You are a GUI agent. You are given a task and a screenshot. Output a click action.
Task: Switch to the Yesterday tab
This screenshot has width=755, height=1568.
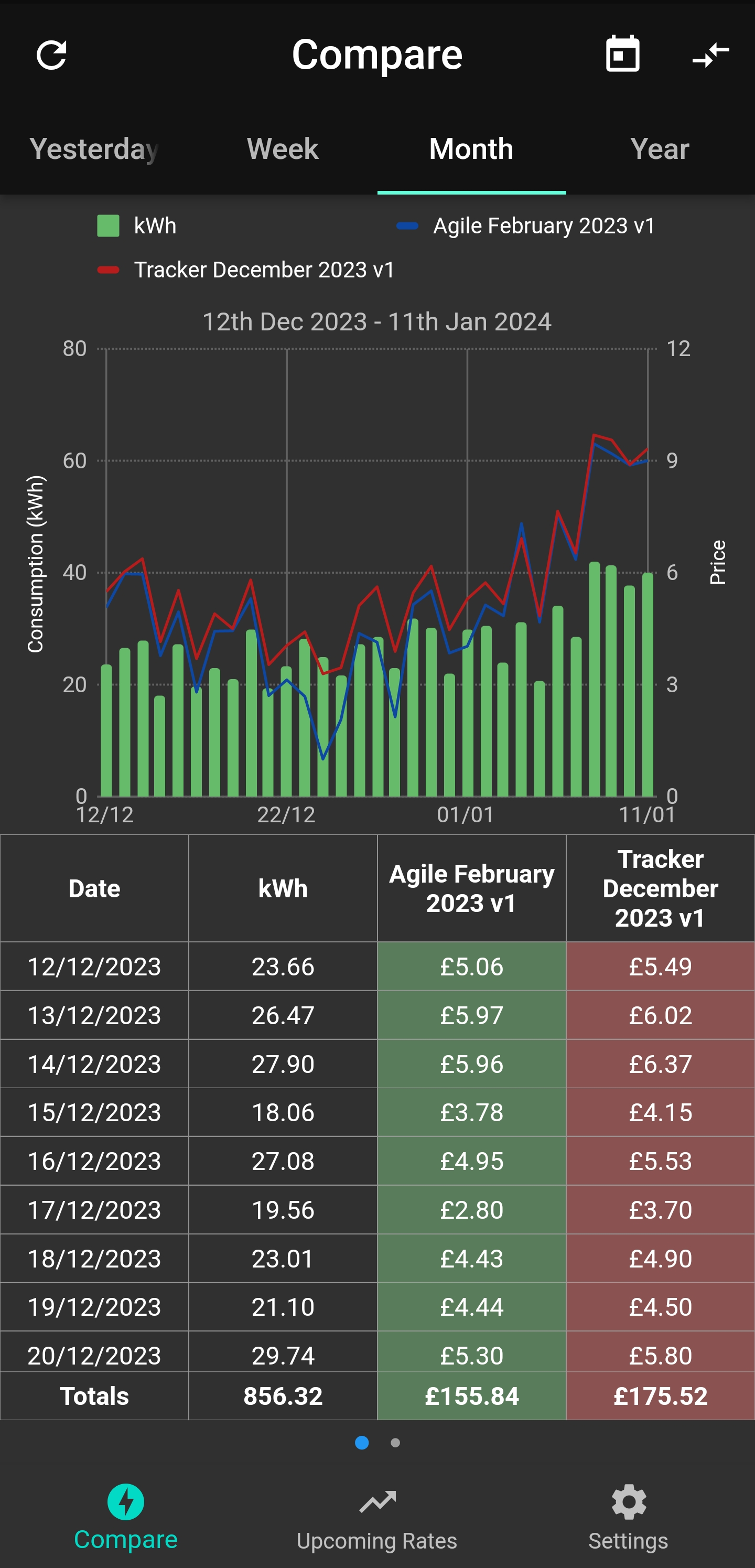94,149
